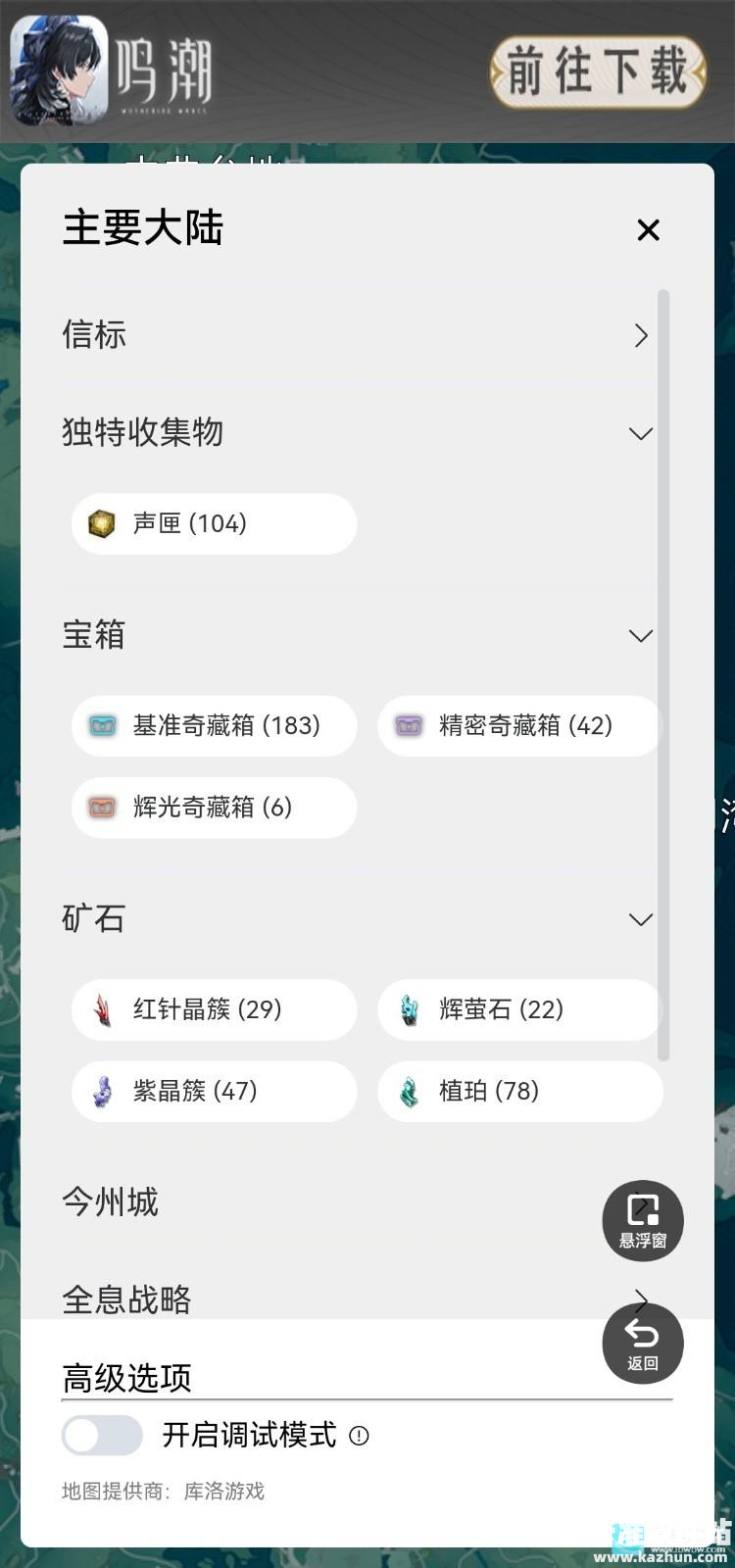Enable 开启调试模式 debug mode
Screen dimensions: 735x1568
(102, 1434)
